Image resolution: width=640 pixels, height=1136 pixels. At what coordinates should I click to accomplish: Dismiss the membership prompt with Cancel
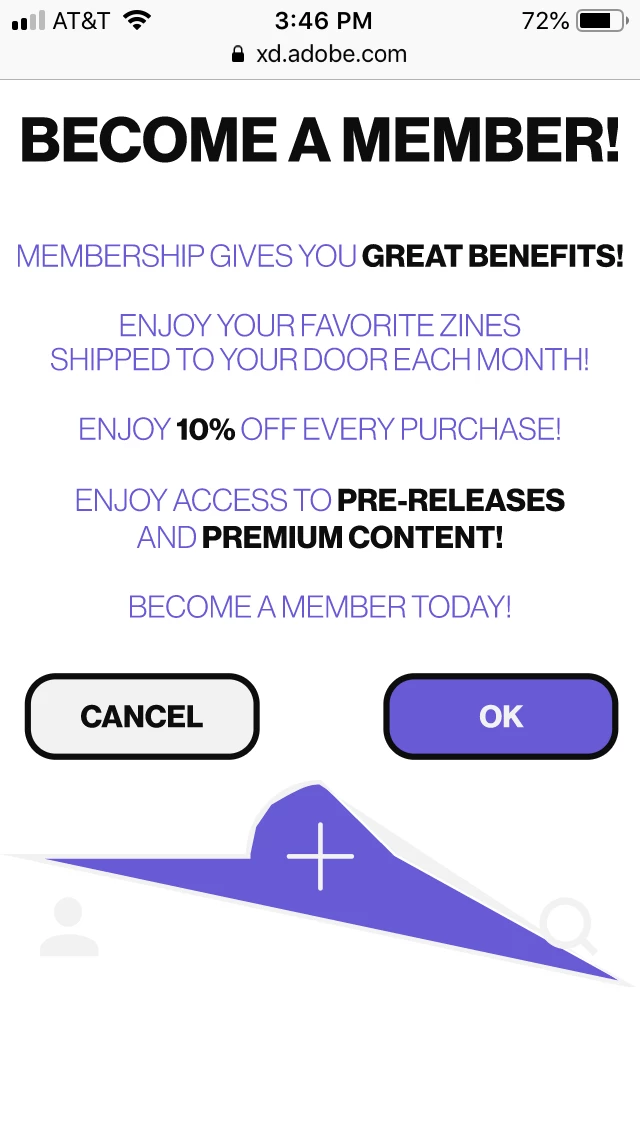click(142, 716)
